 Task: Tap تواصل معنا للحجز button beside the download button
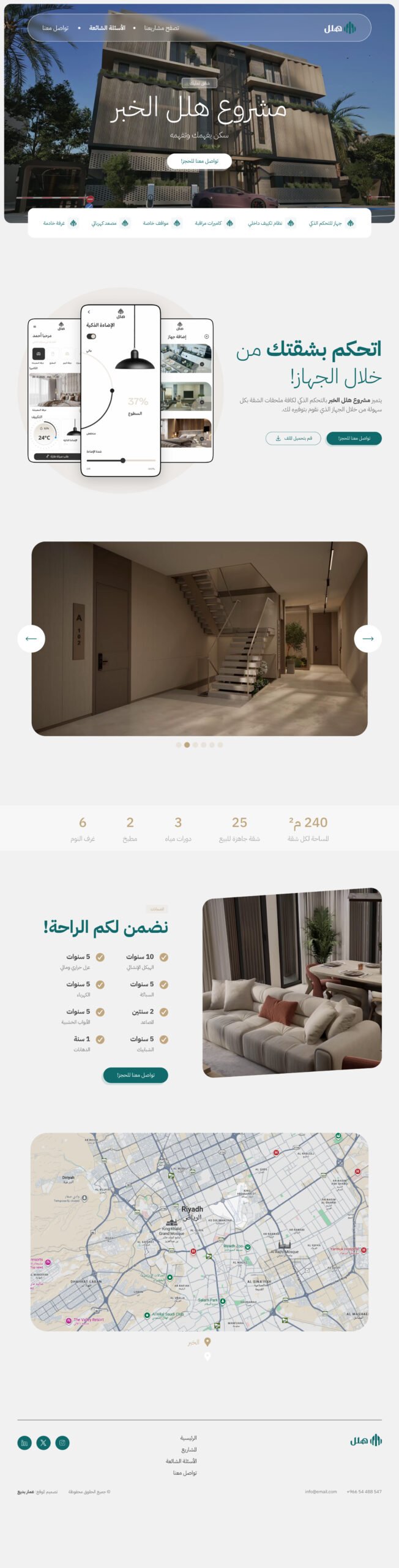tap(354, 439)
